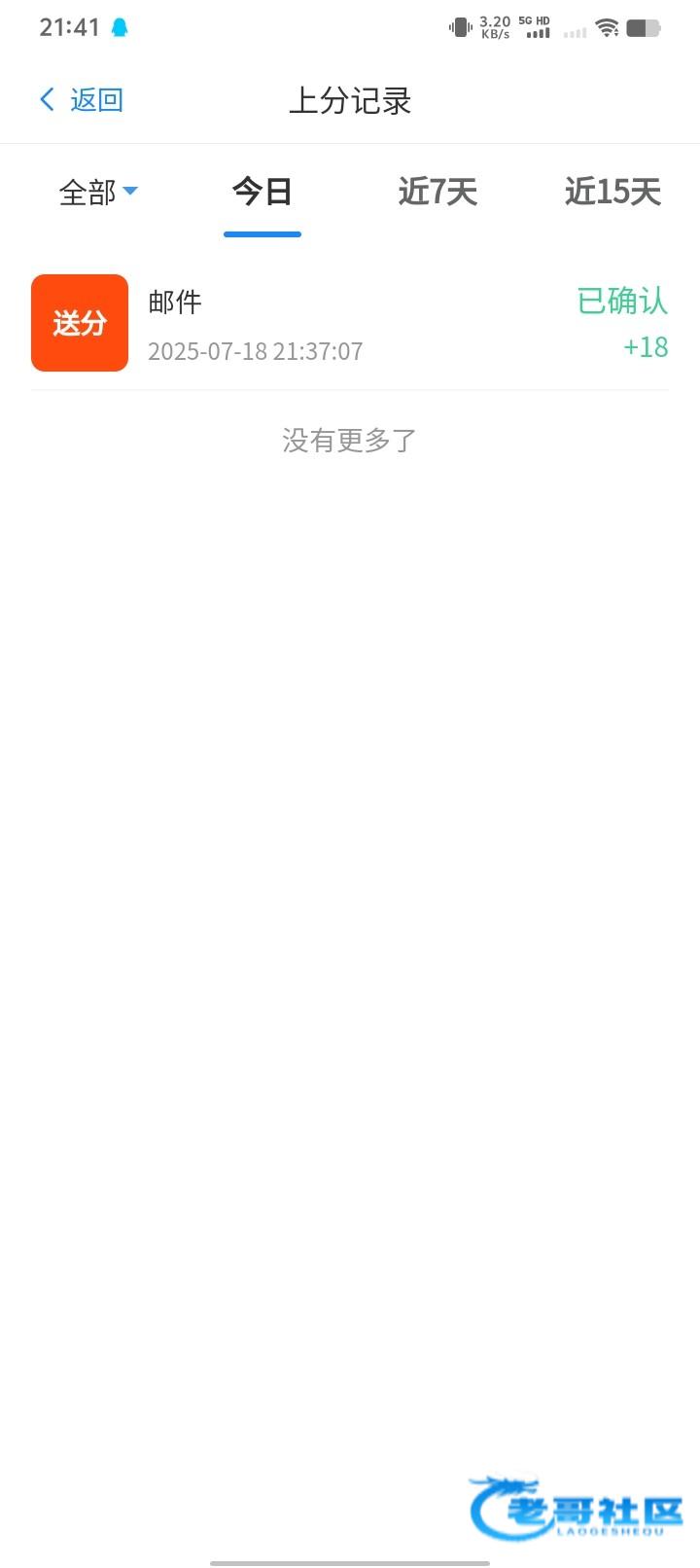Switch to the 近7天 tab
700x1568 pixels.
click(437, 193)
